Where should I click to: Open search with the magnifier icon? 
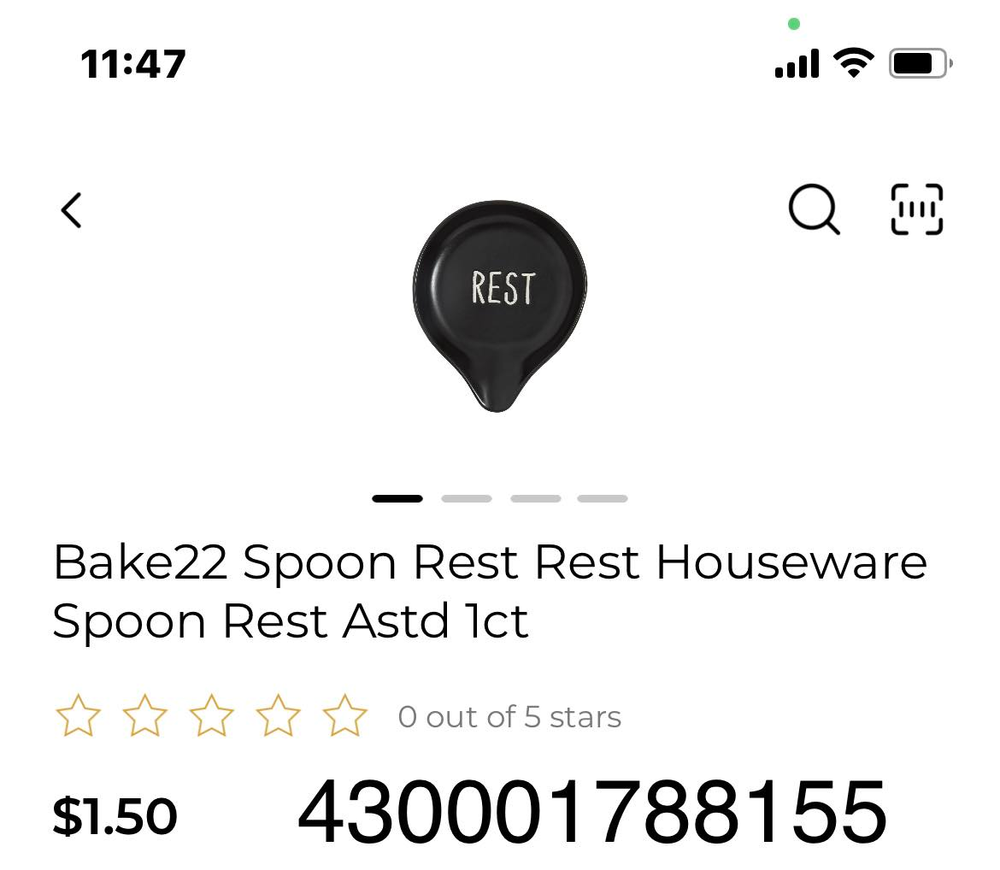point(814,210)
